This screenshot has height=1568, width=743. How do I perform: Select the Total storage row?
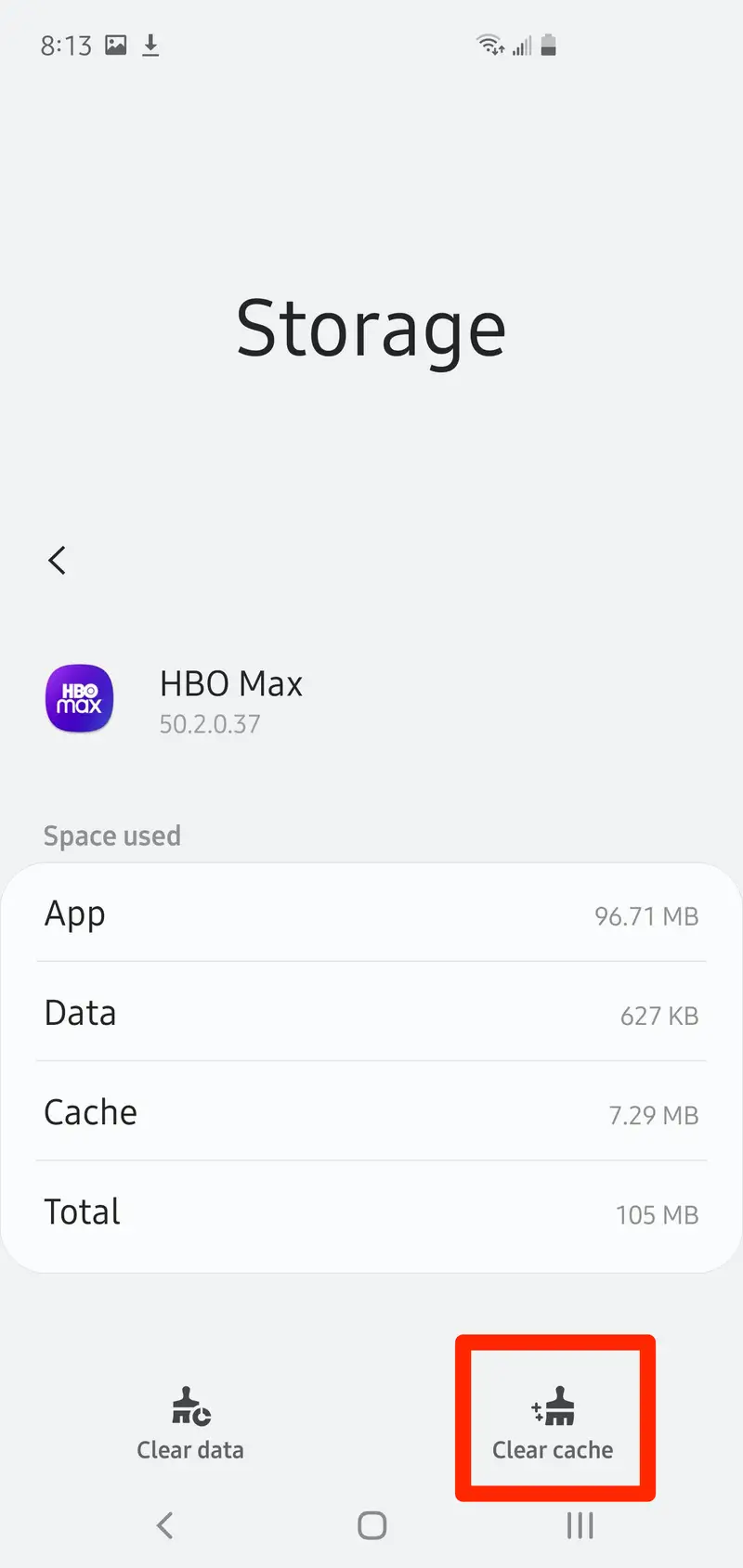tap(371, 1212)
